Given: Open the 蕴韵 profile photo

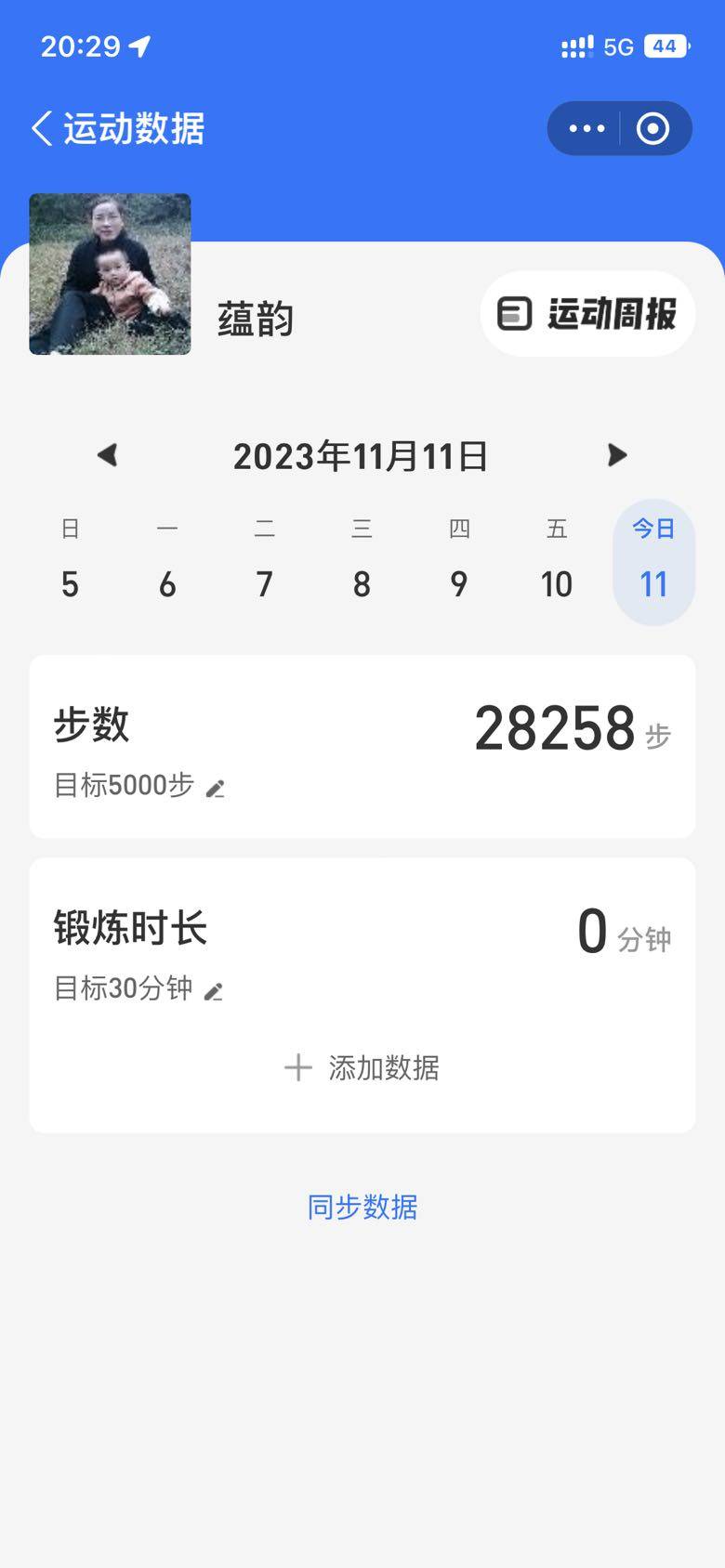Looking at the screenshot, I should pyautogui.click(x=110, y=274).
